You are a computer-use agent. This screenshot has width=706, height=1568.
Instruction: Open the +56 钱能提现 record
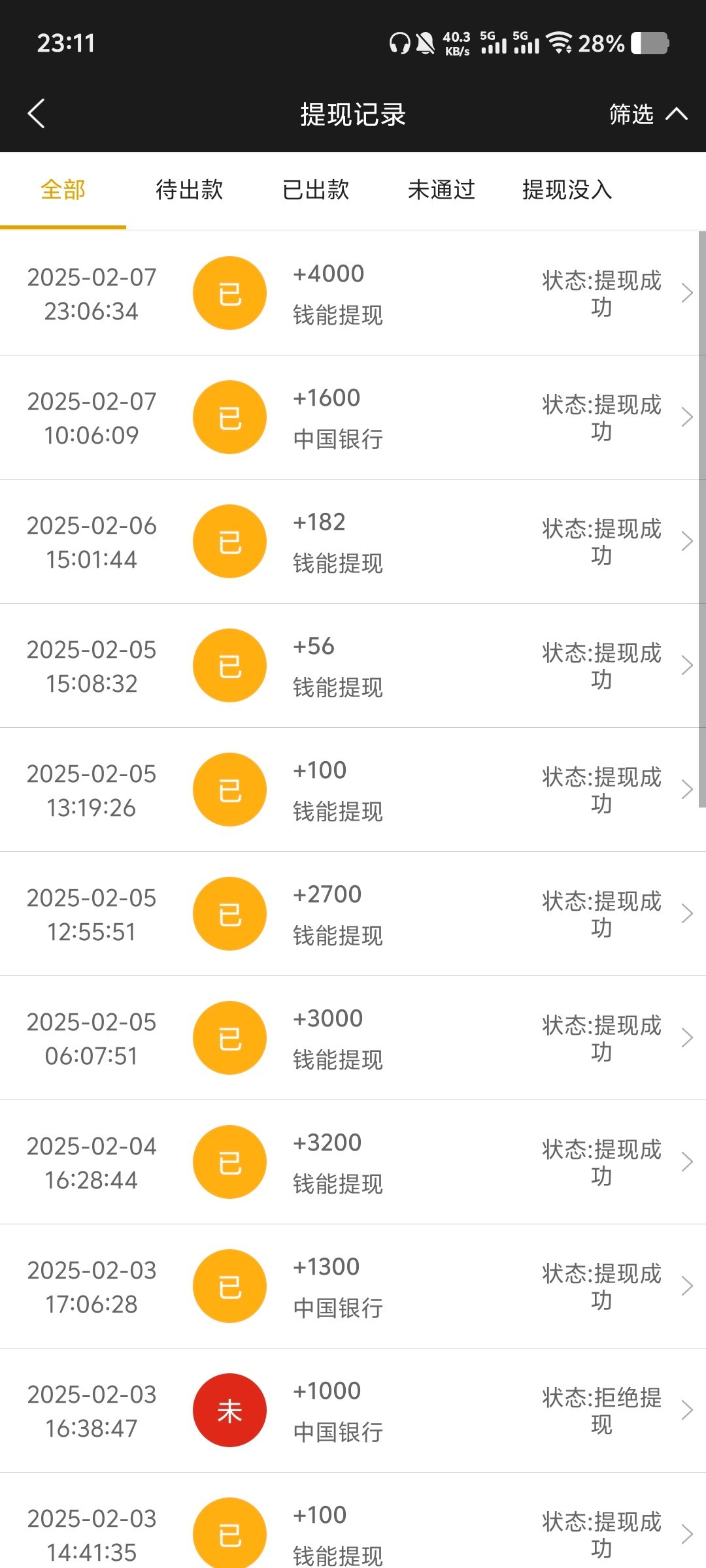point(353,666)
